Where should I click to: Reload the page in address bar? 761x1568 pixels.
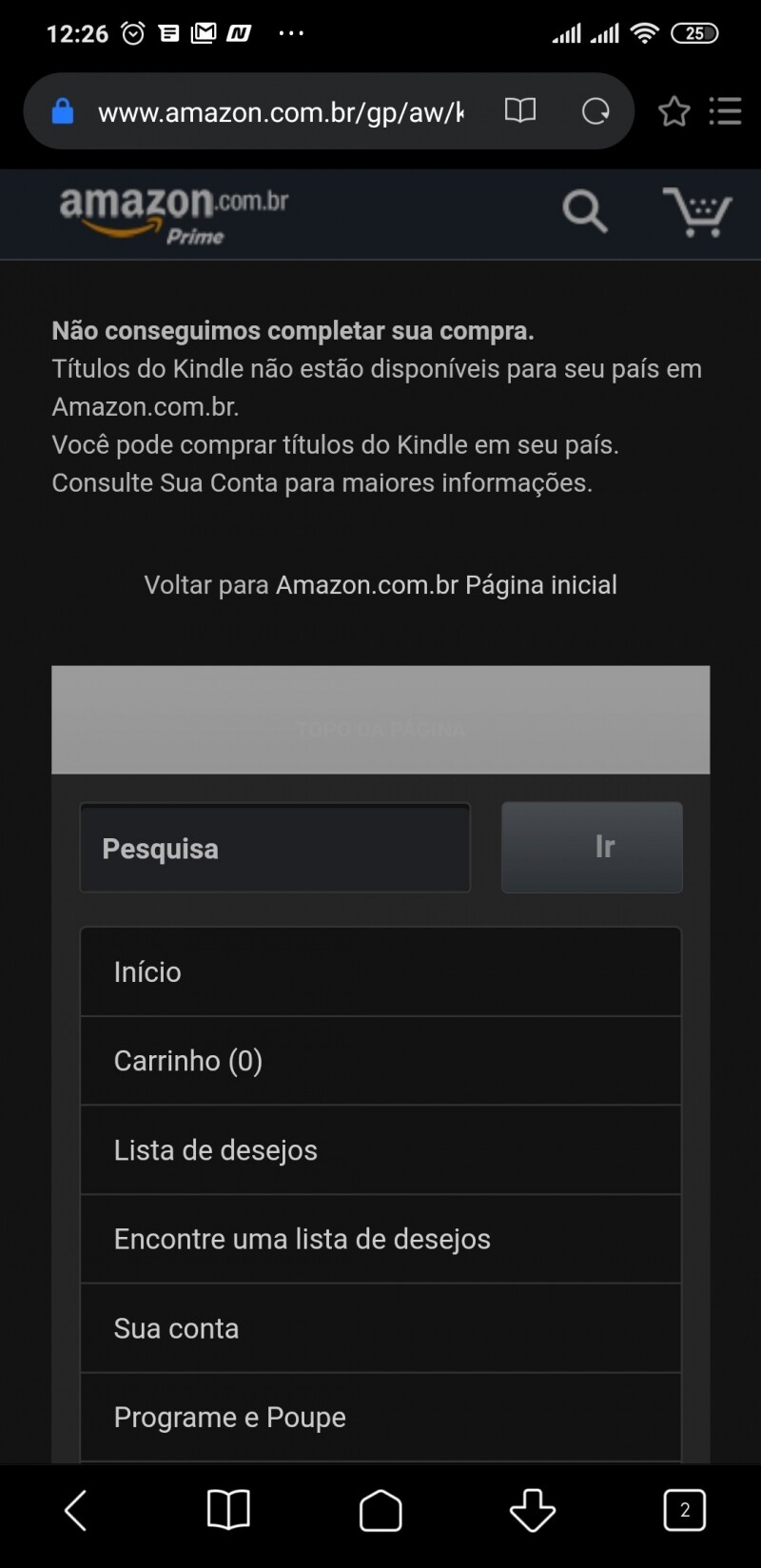pyautogui.click(x=595, y=111)
